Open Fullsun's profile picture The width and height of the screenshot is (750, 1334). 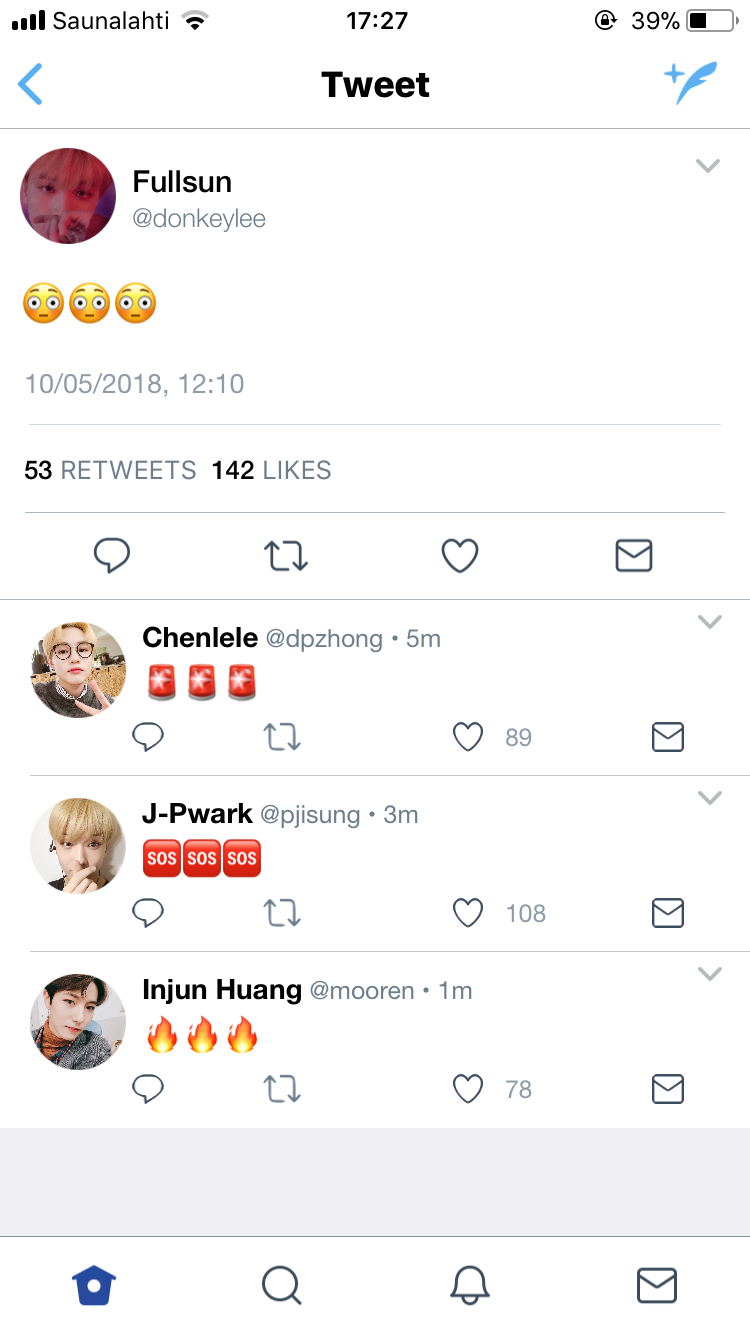(68, 196)
